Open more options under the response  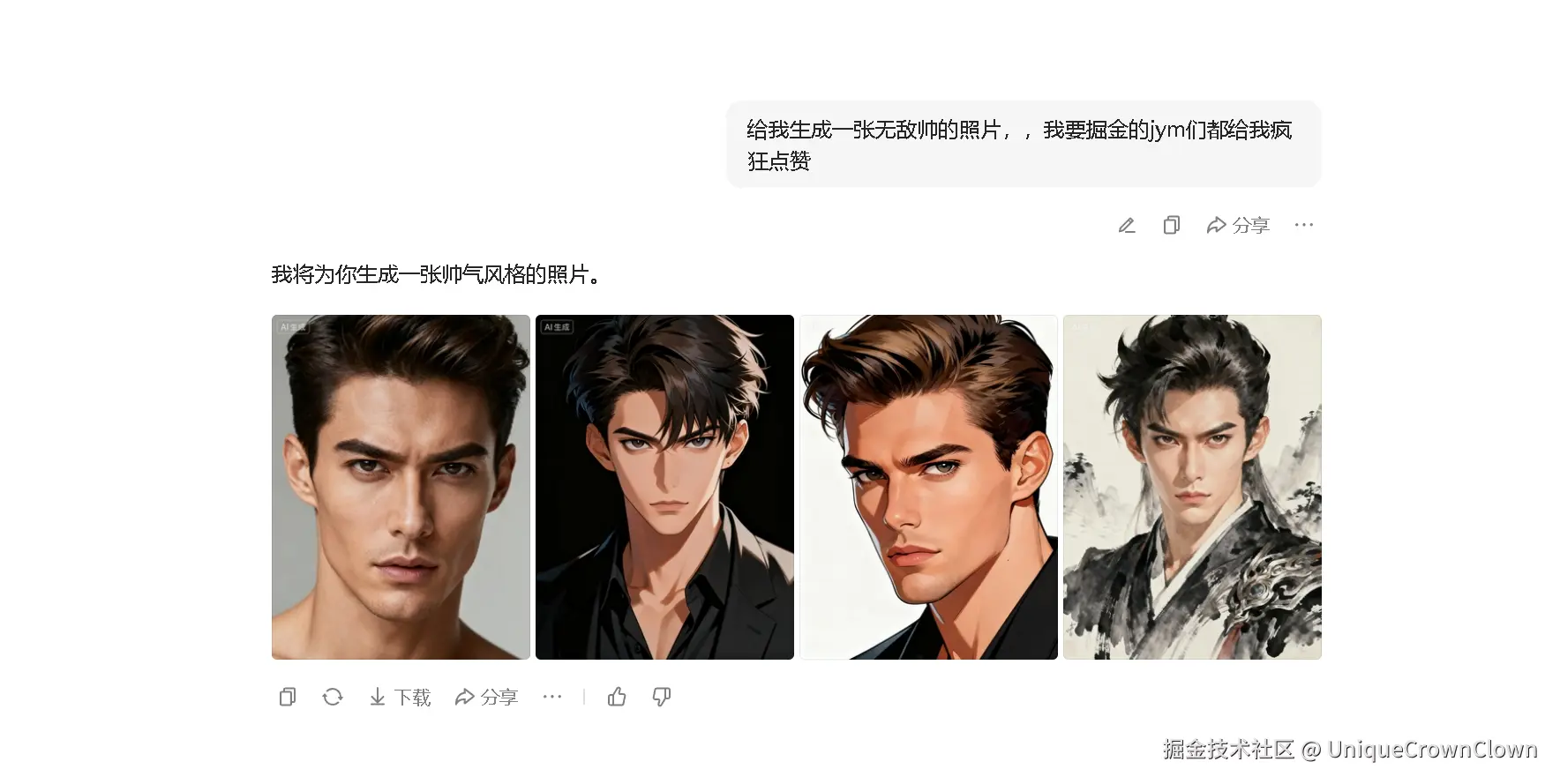coord(552,698)
